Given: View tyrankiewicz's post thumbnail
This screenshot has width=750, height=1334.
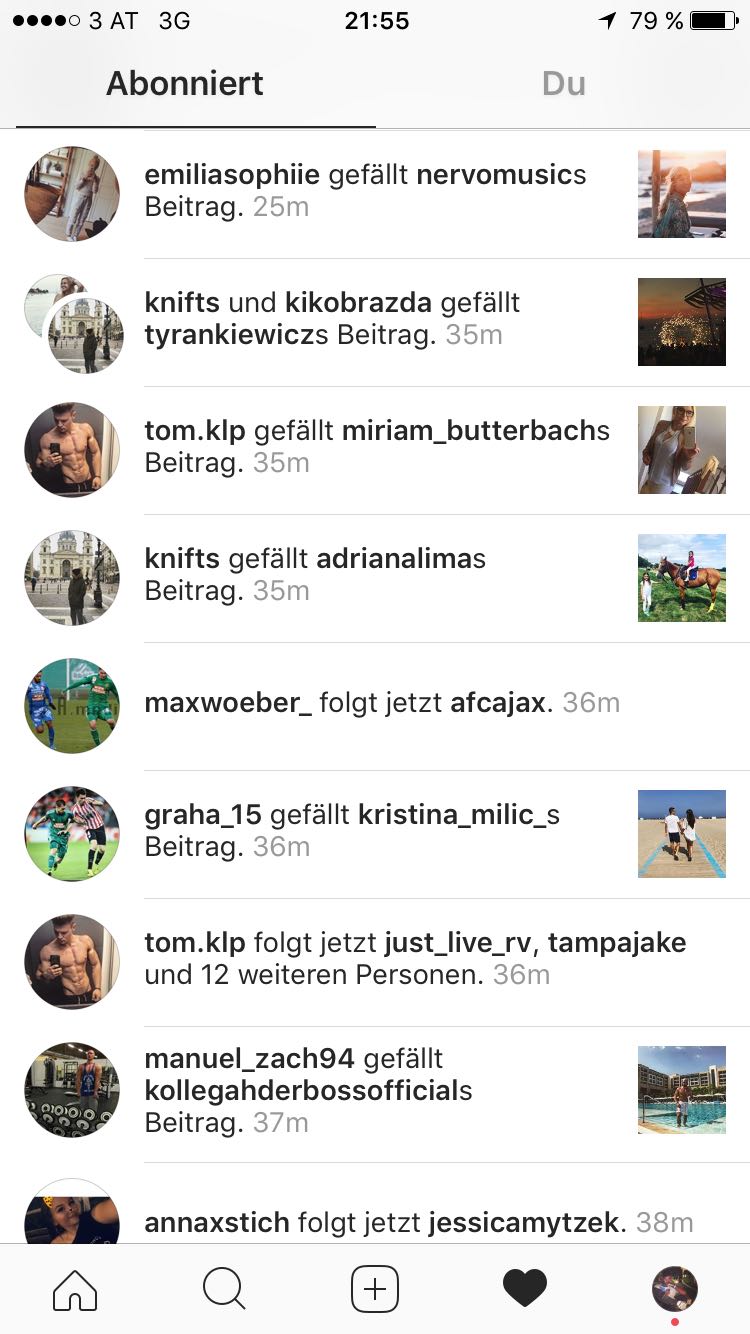Looking at the screenshot, I should pos(682,322).
